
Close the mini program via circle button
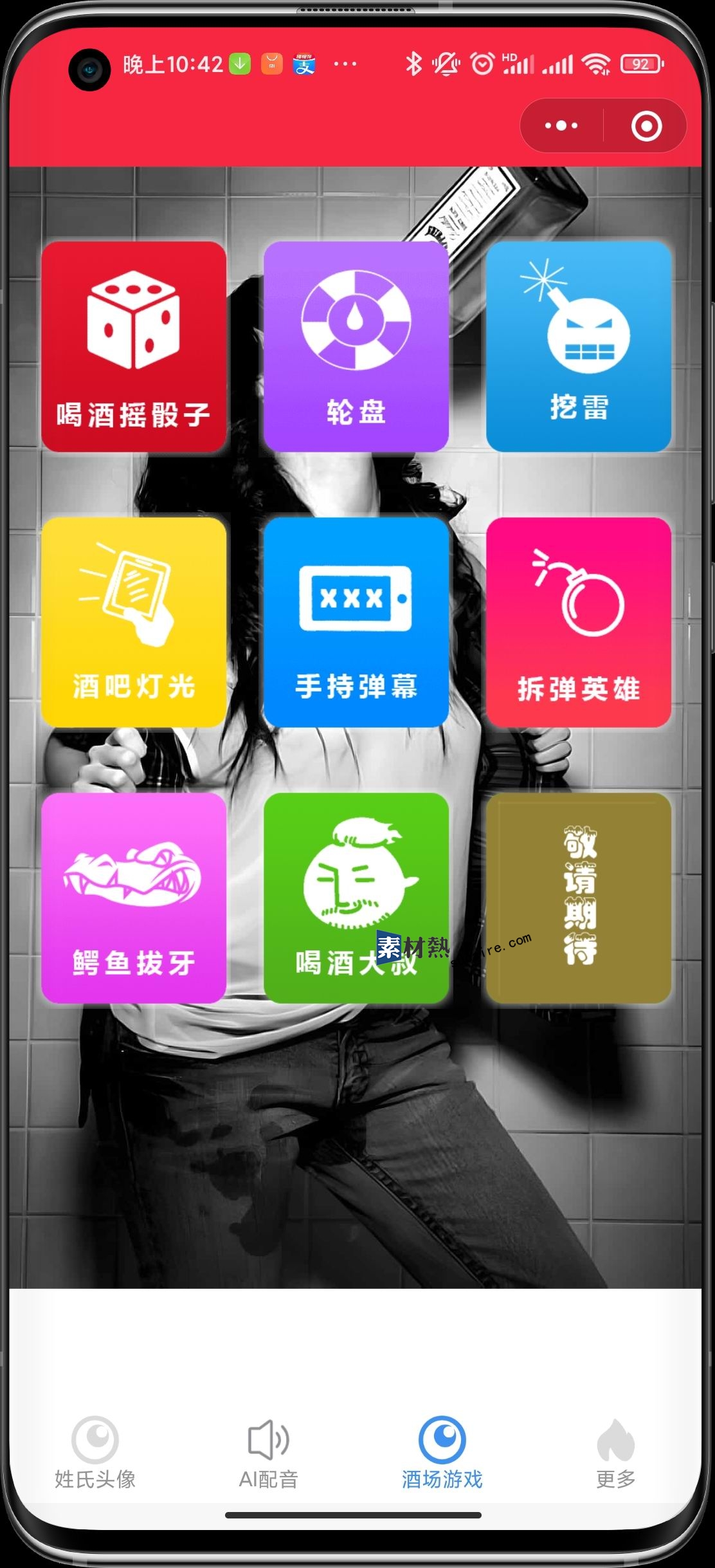(646, 125)
